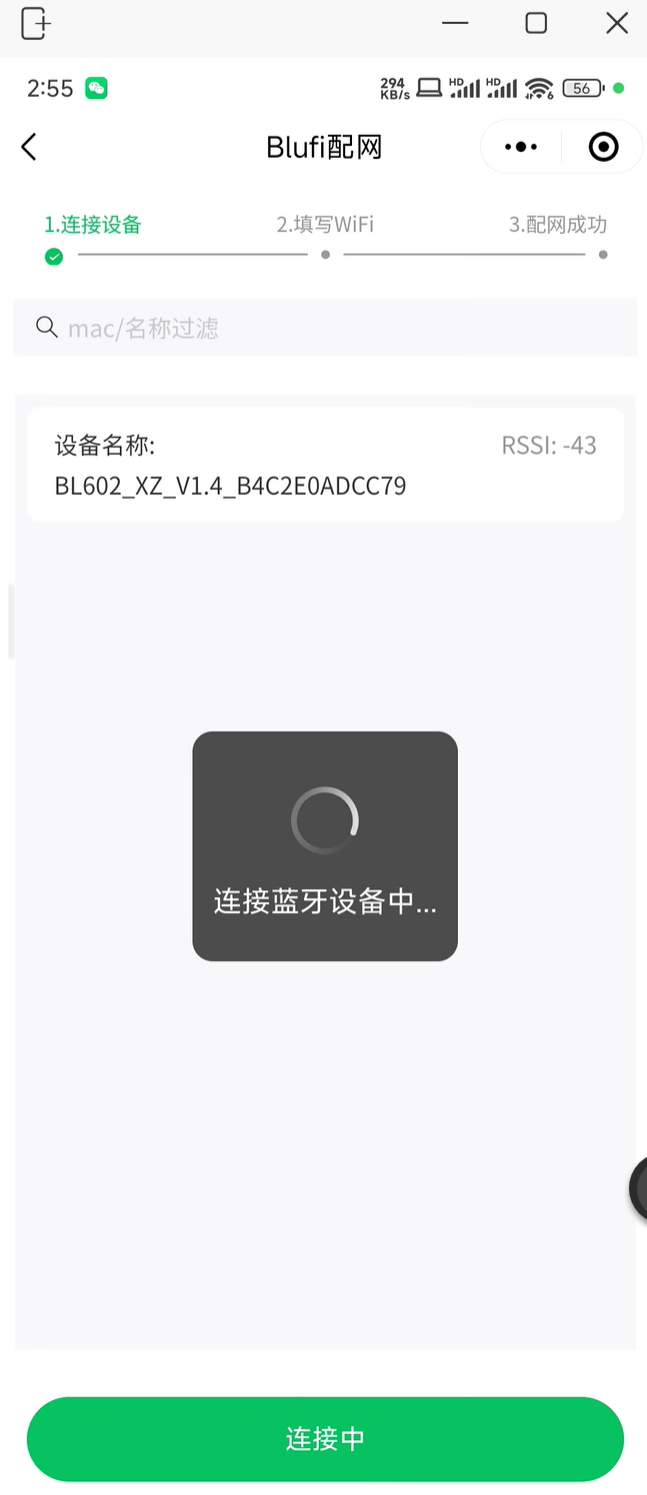Close the window with the X button
The width and height of the screenshot is (647, 1495).
617,23
